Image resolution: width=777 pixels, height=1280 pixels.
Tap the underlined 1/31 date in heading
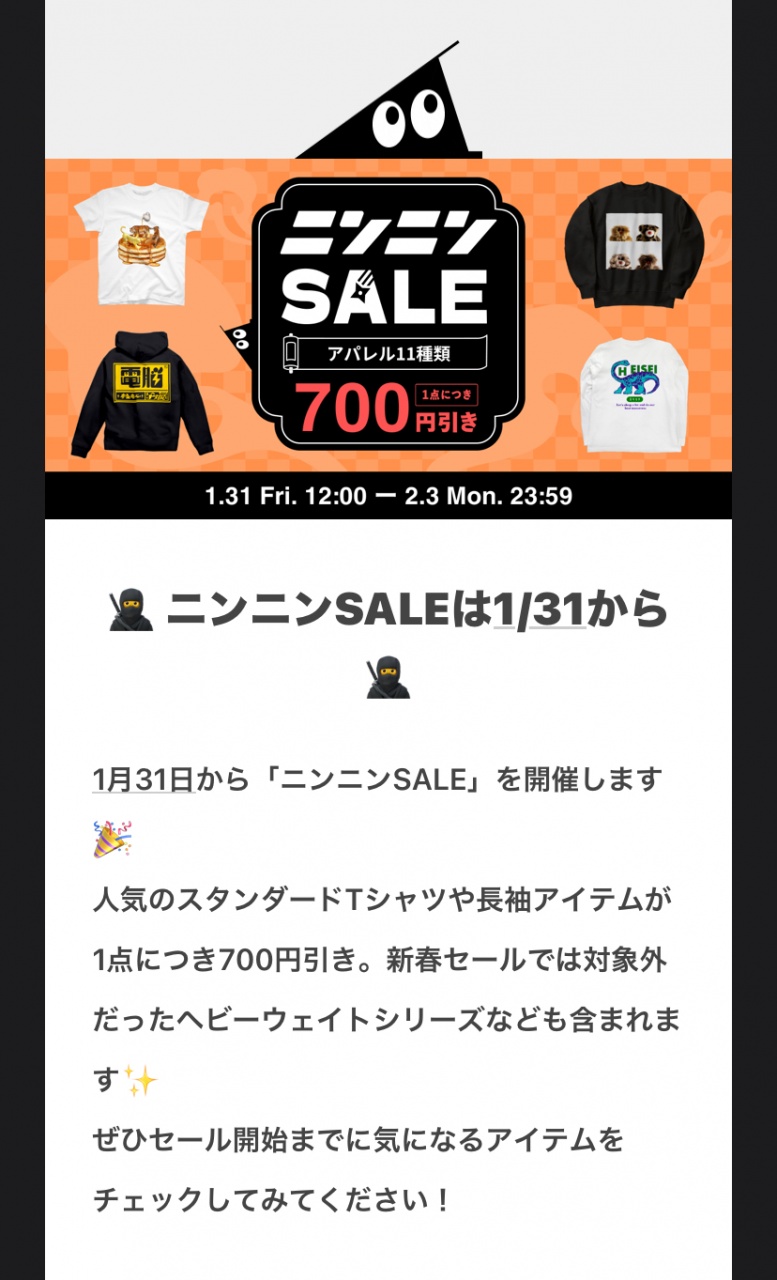click(539, 609)
